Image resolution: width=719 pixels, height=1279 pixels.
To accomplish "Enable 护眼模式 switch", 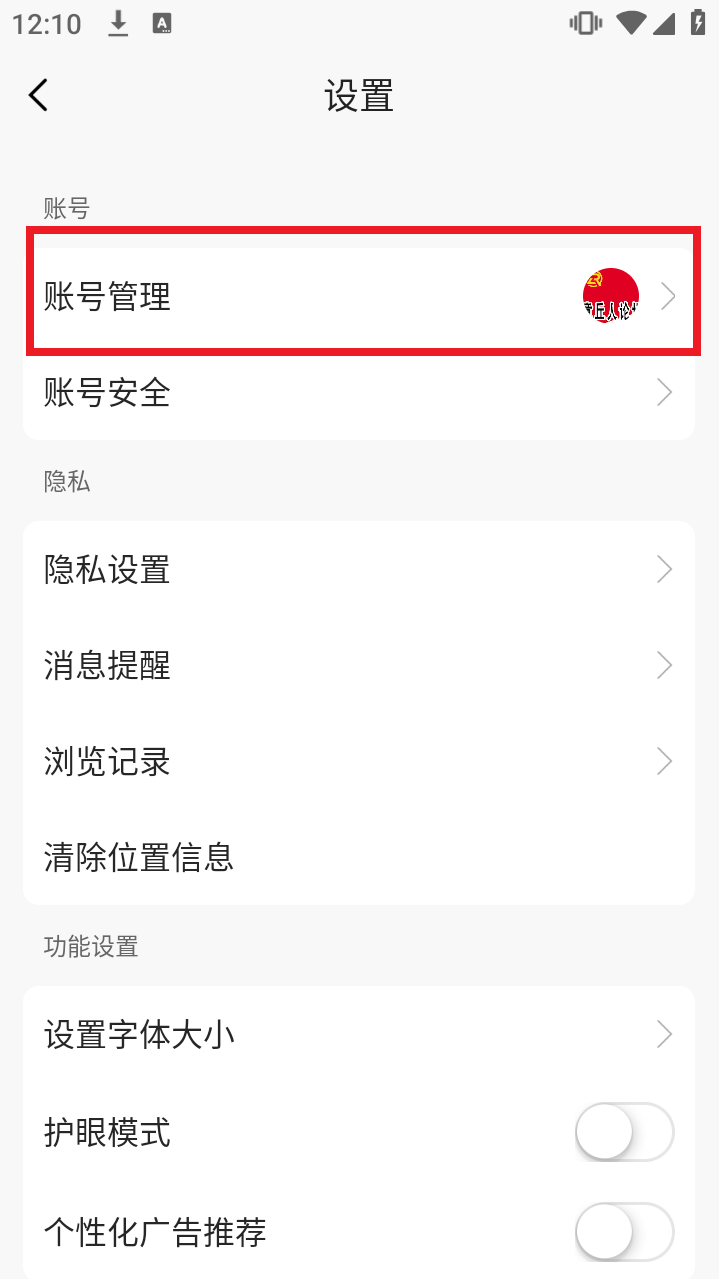I will tap(624, 1132).
